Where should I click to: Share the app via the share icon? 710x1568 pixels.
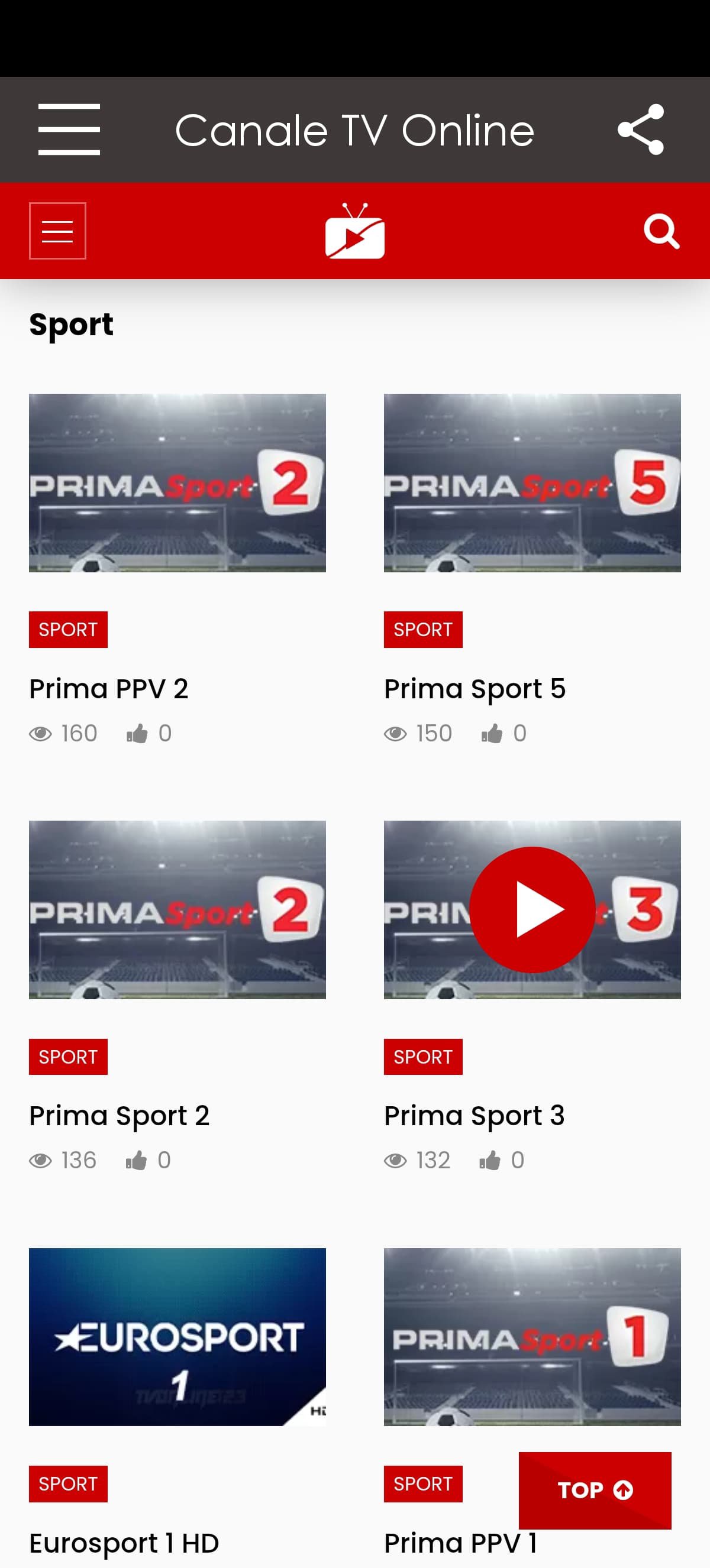[641, 129]
